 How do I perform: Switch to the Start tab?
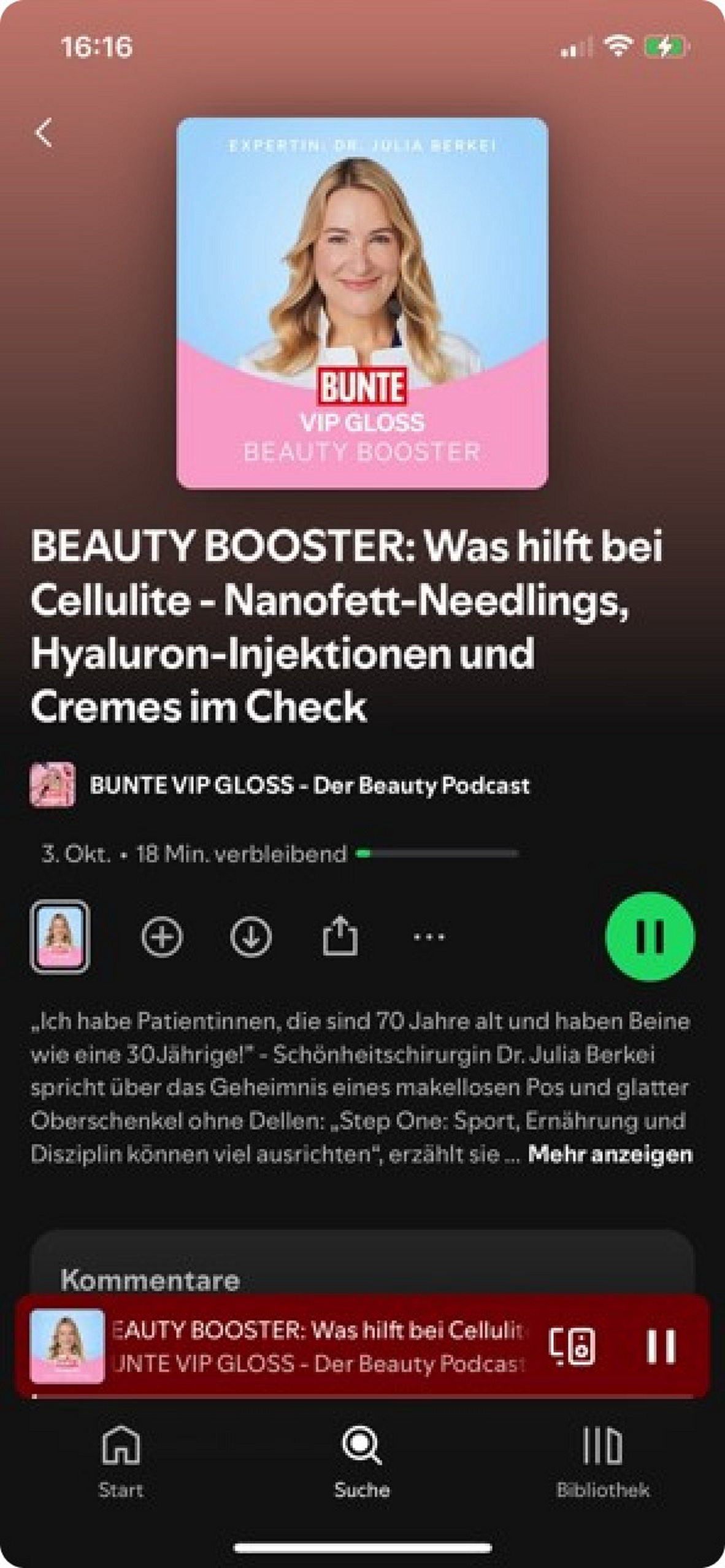coord(121,1461)
